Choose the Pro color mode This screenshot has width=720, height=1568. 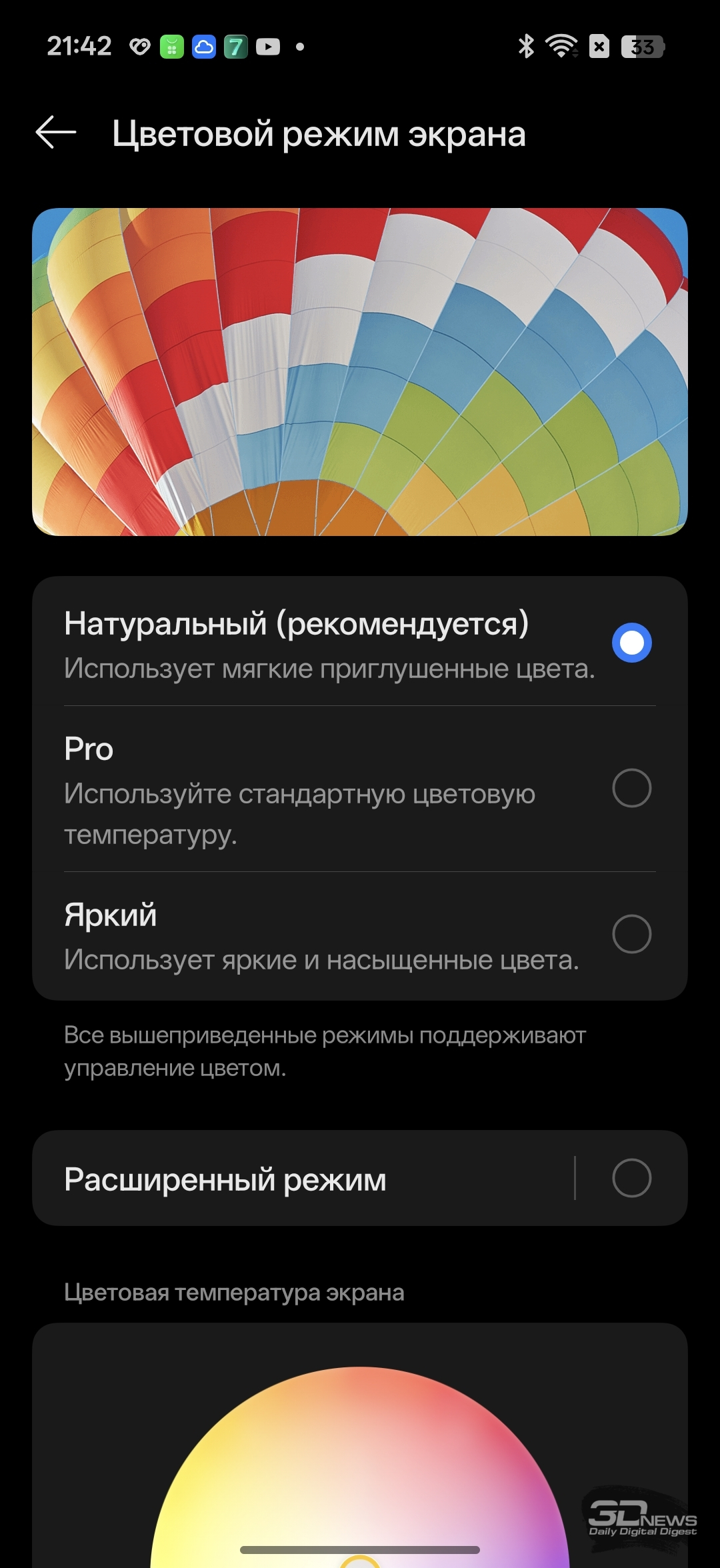click(x=631, y=789)
